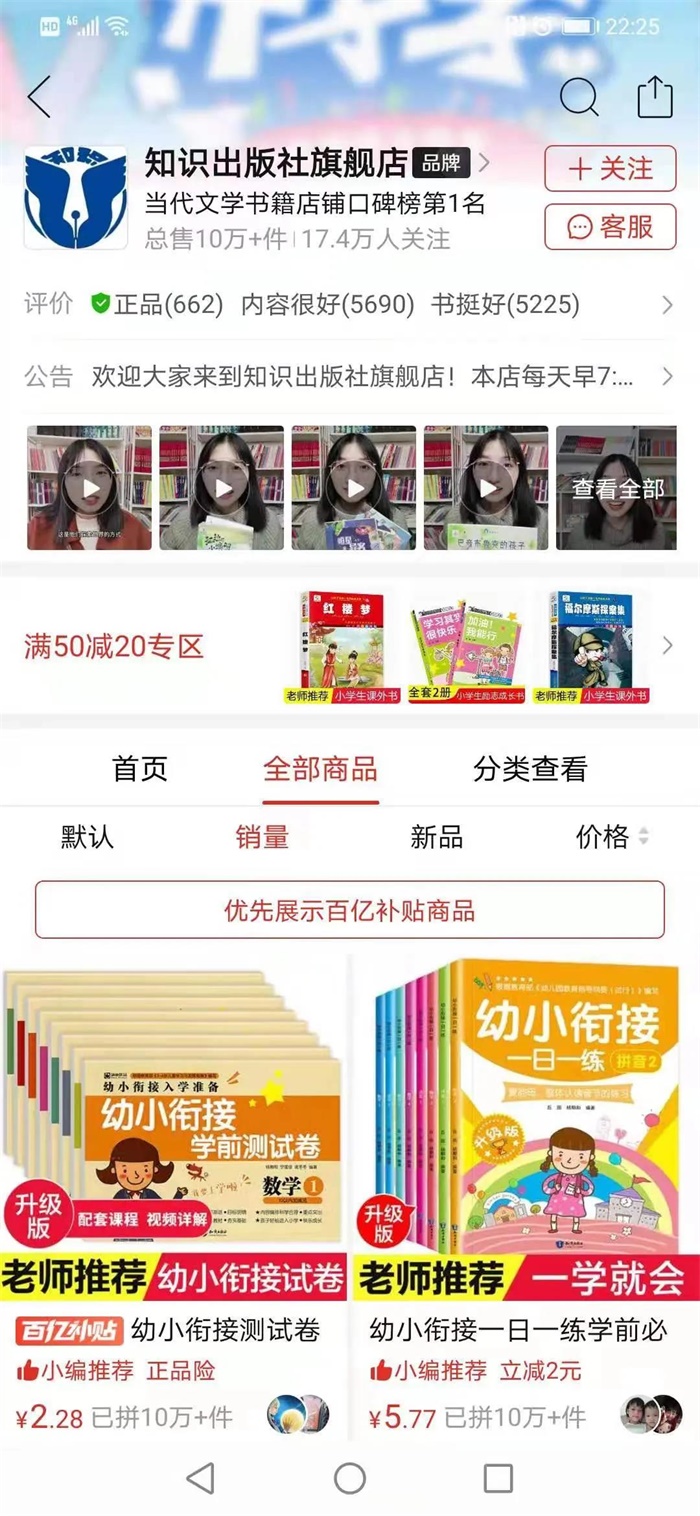Share this store
The width and height of the screenshot is (700, 1516).
click(655, 97)
